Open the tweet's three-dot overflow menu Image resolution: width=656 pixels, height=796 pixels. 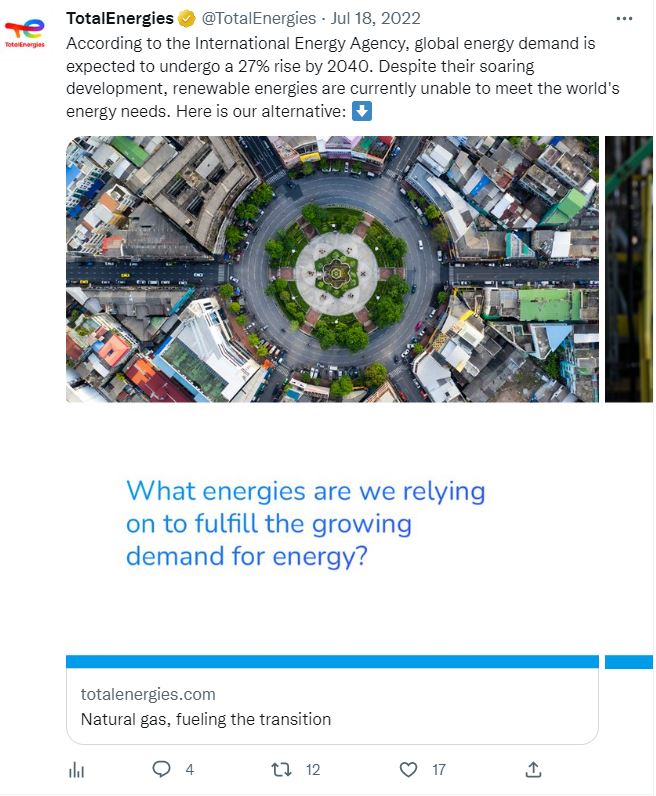click(624, 19)
